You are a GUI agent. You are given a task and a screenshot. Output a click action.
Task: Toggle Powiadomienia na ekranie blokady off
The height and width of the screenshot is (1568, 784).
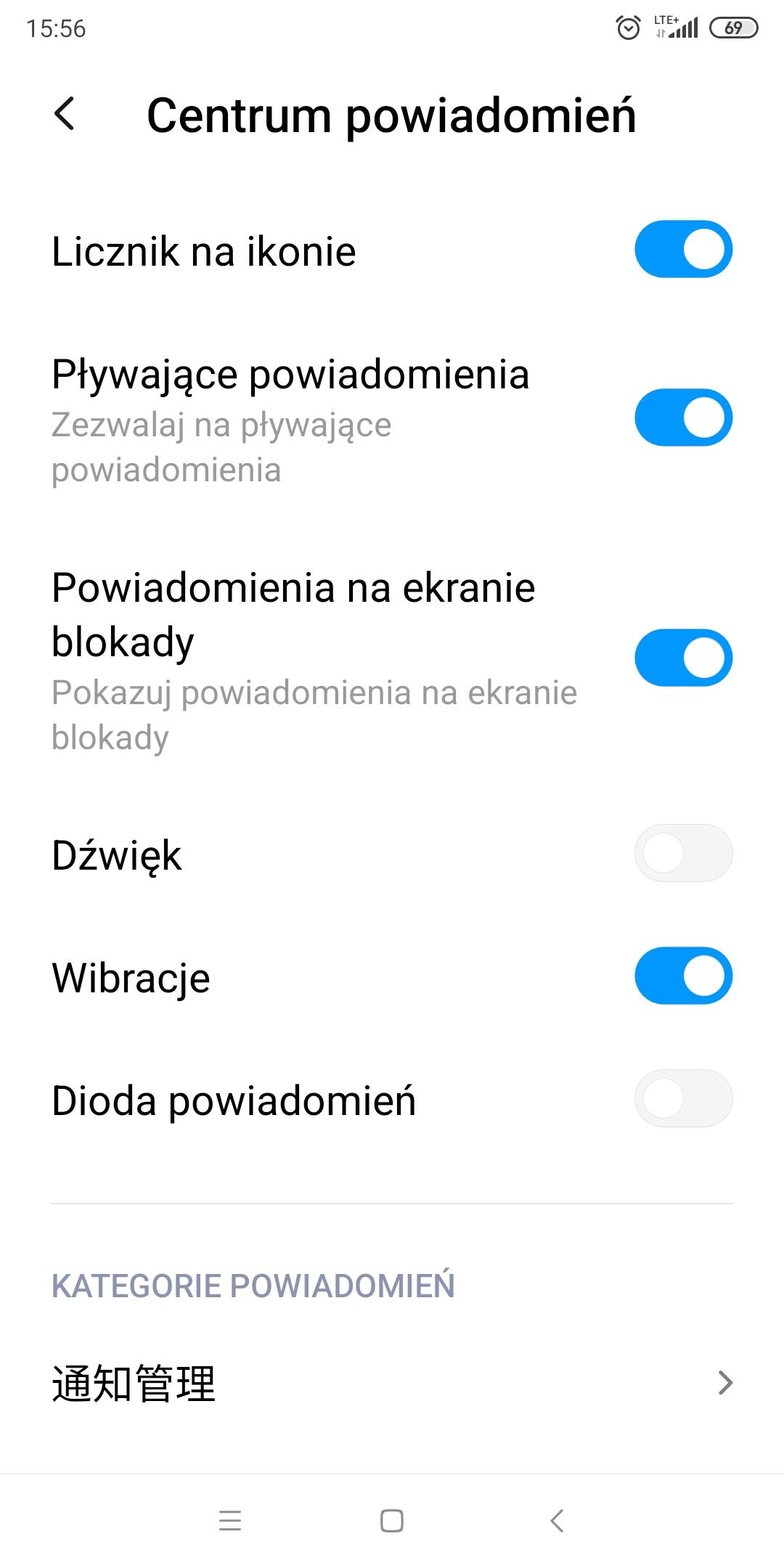683,658
